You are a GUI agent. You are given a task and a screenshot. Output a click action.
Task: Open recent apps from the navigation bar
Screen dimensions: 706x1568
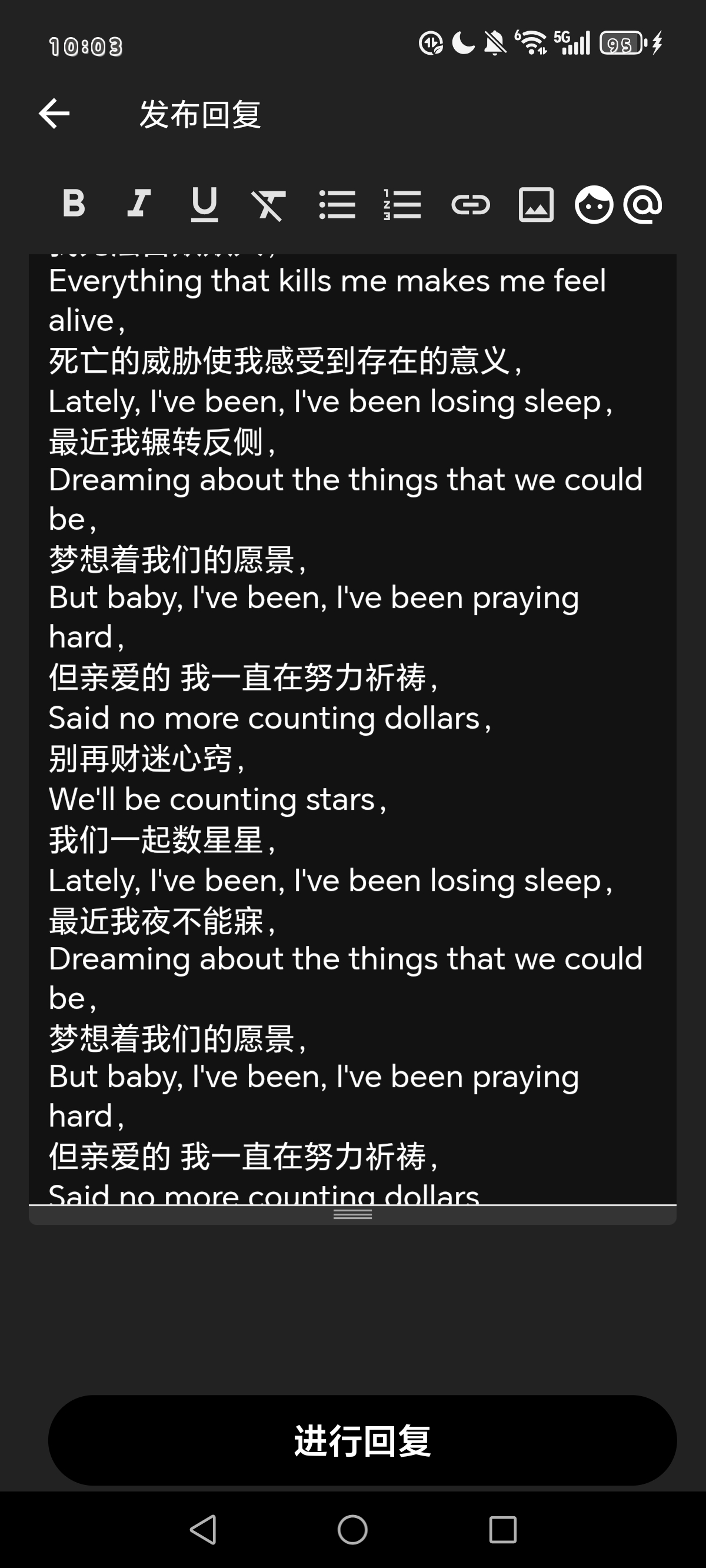502,1530
